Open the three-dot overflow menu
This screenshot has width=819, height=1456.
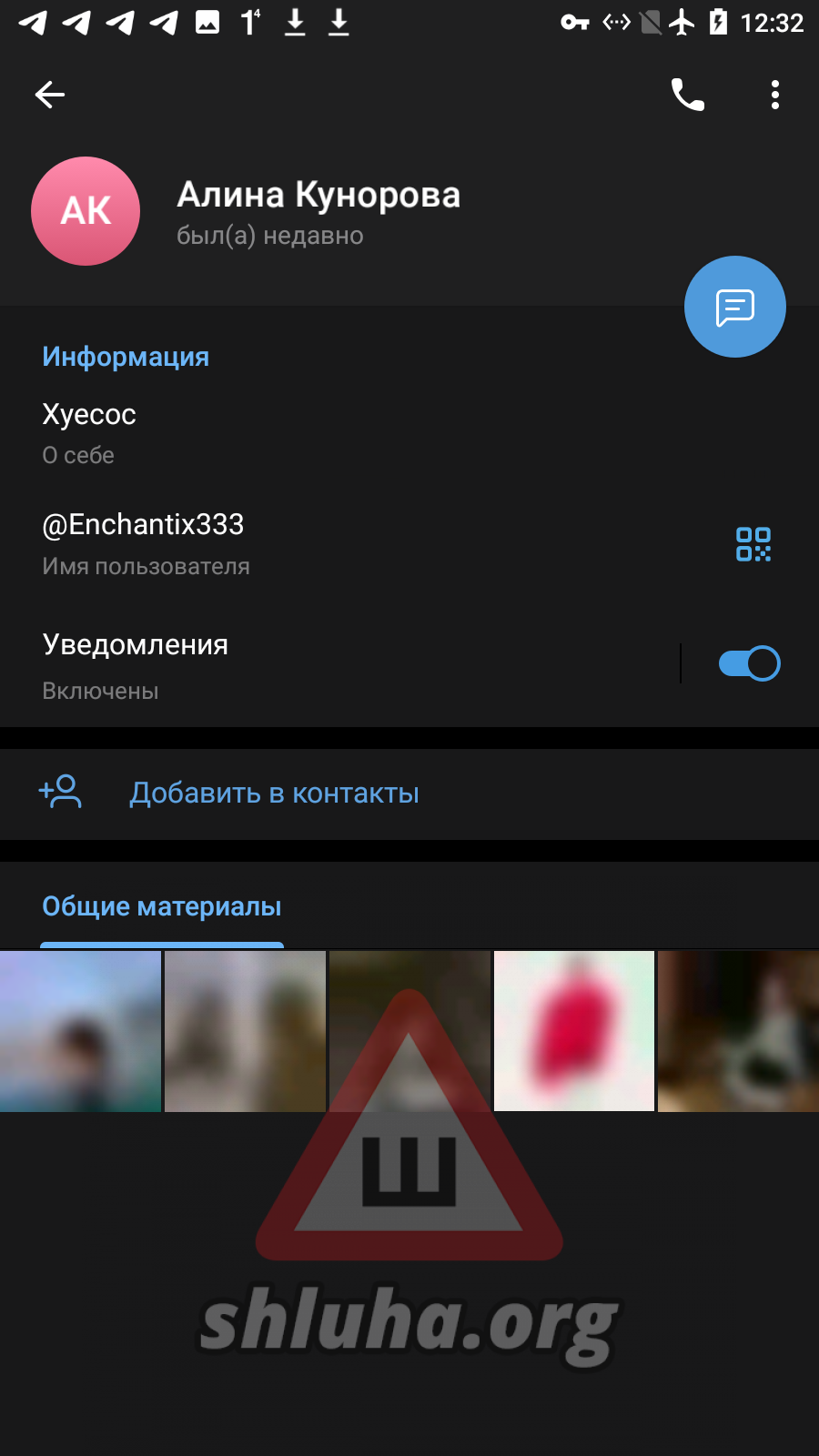pyautogui.click(x=774, y=95)
